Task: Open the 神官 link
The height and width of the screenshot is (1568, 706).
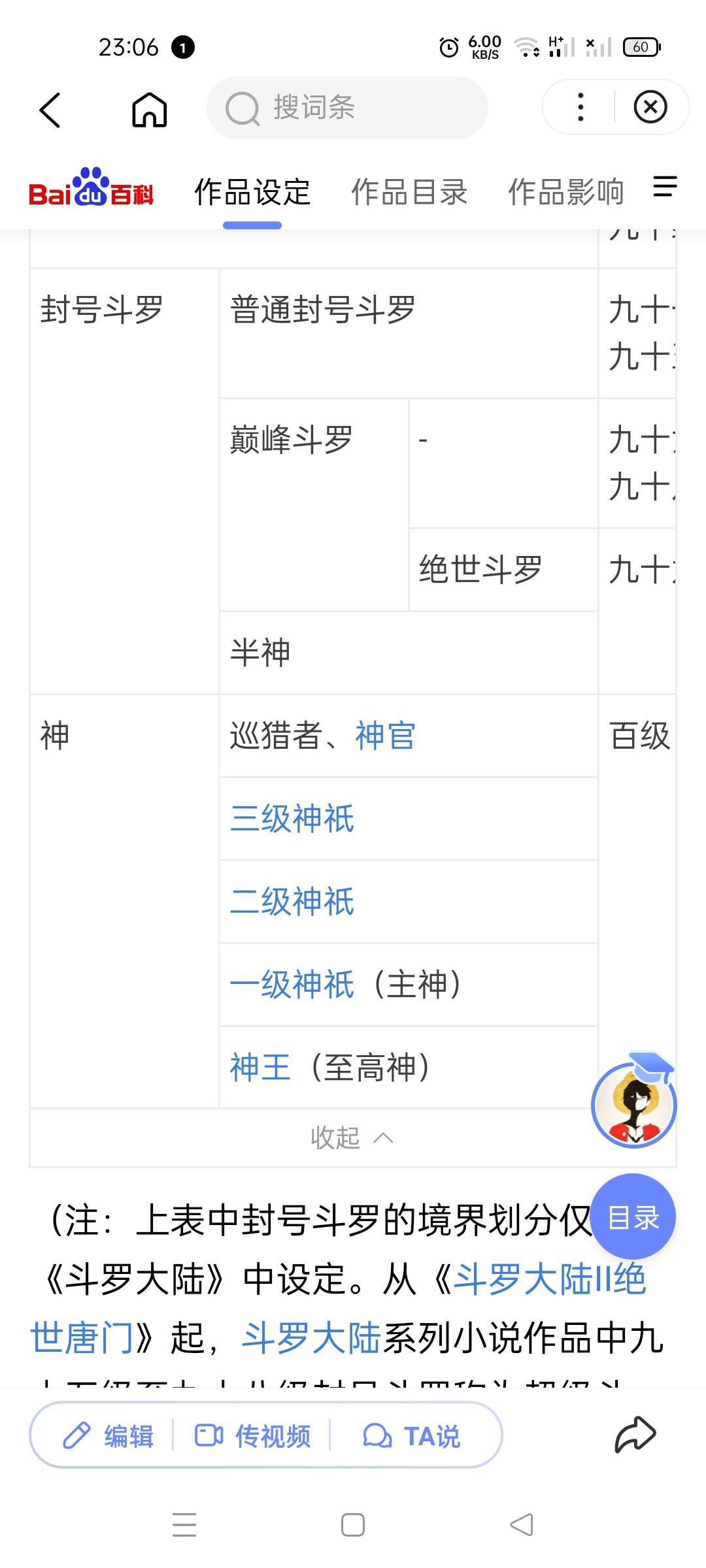Action: [x=385, y=736]
